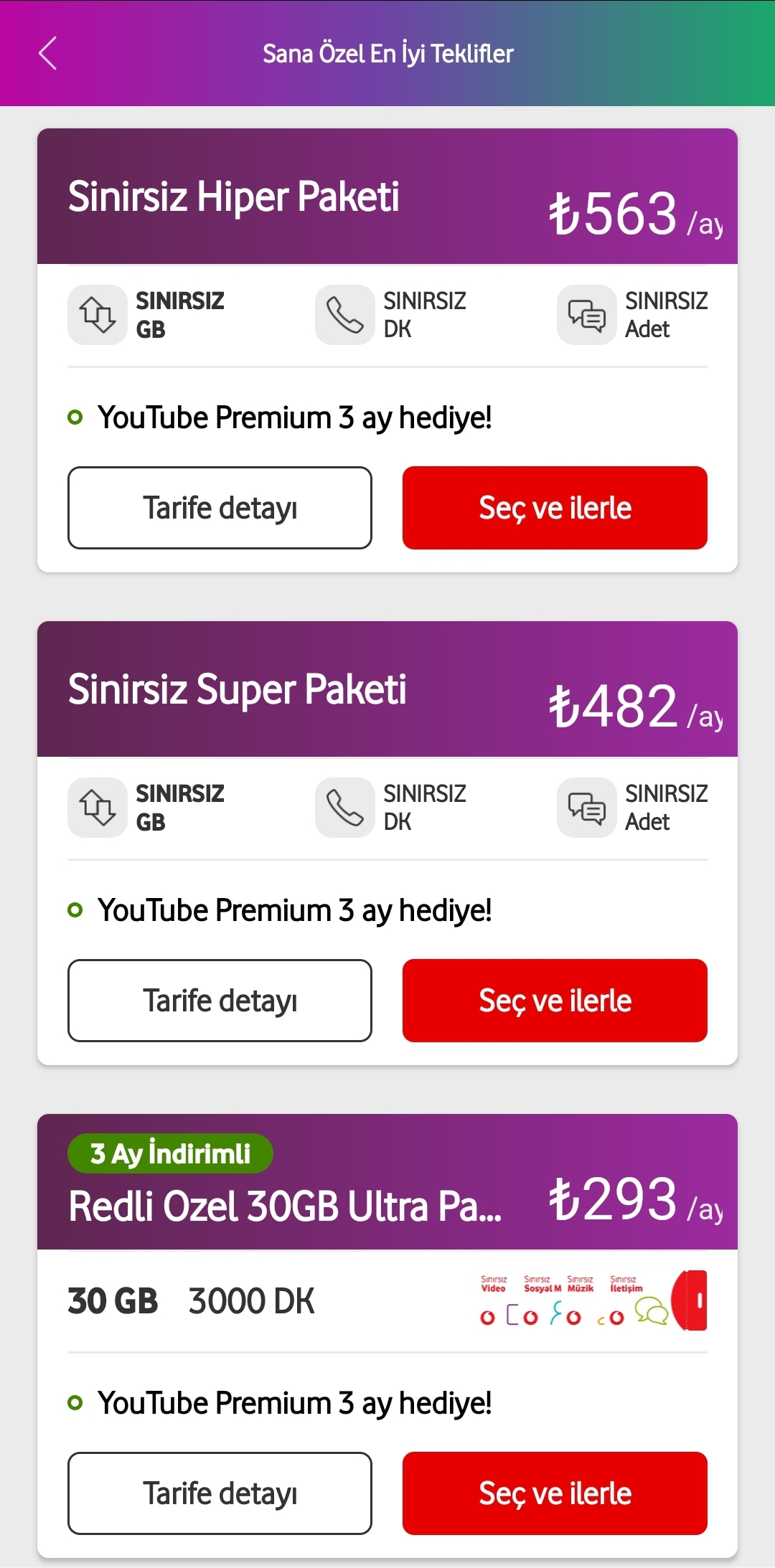Viewport: 775px width, 1568px height.
Task: View Tarife detayı of Sinirsiz Super Paketi
Action: (x=220, y=1001)
